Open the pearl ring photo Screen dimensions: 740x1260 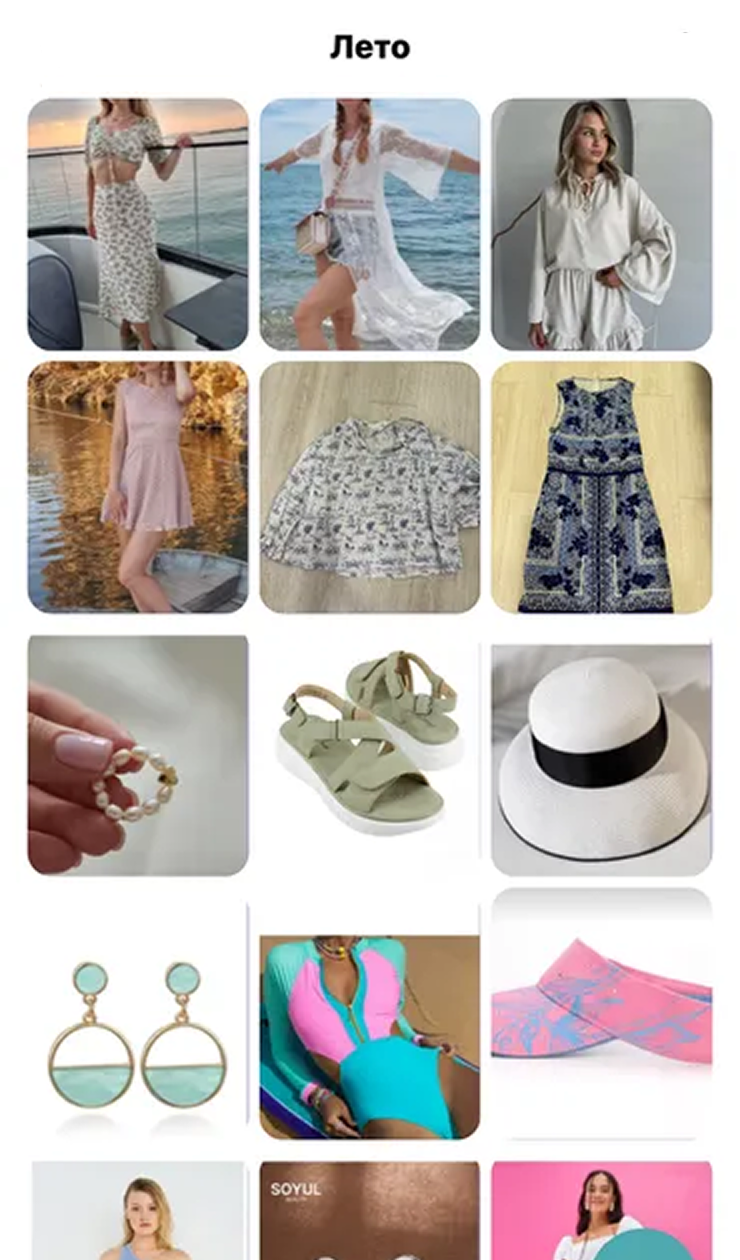137,755
